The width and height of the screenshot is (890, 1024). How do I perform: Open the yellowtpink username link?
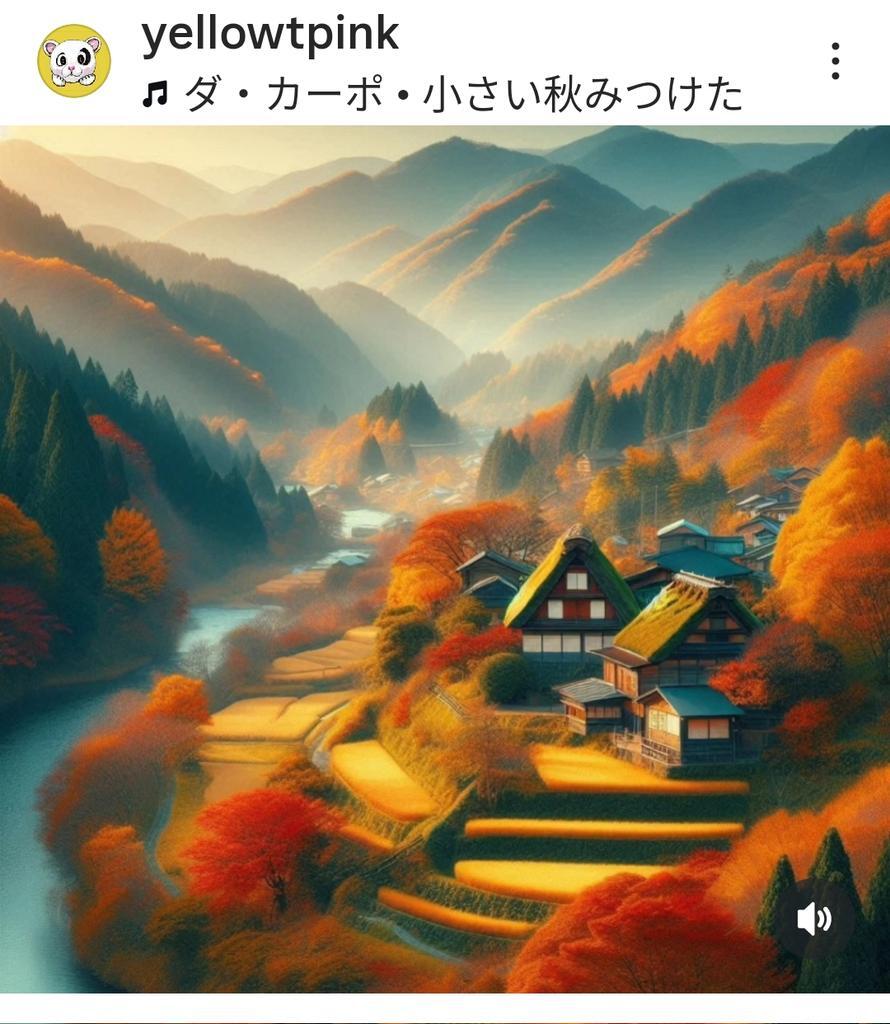tap(270, 35)
